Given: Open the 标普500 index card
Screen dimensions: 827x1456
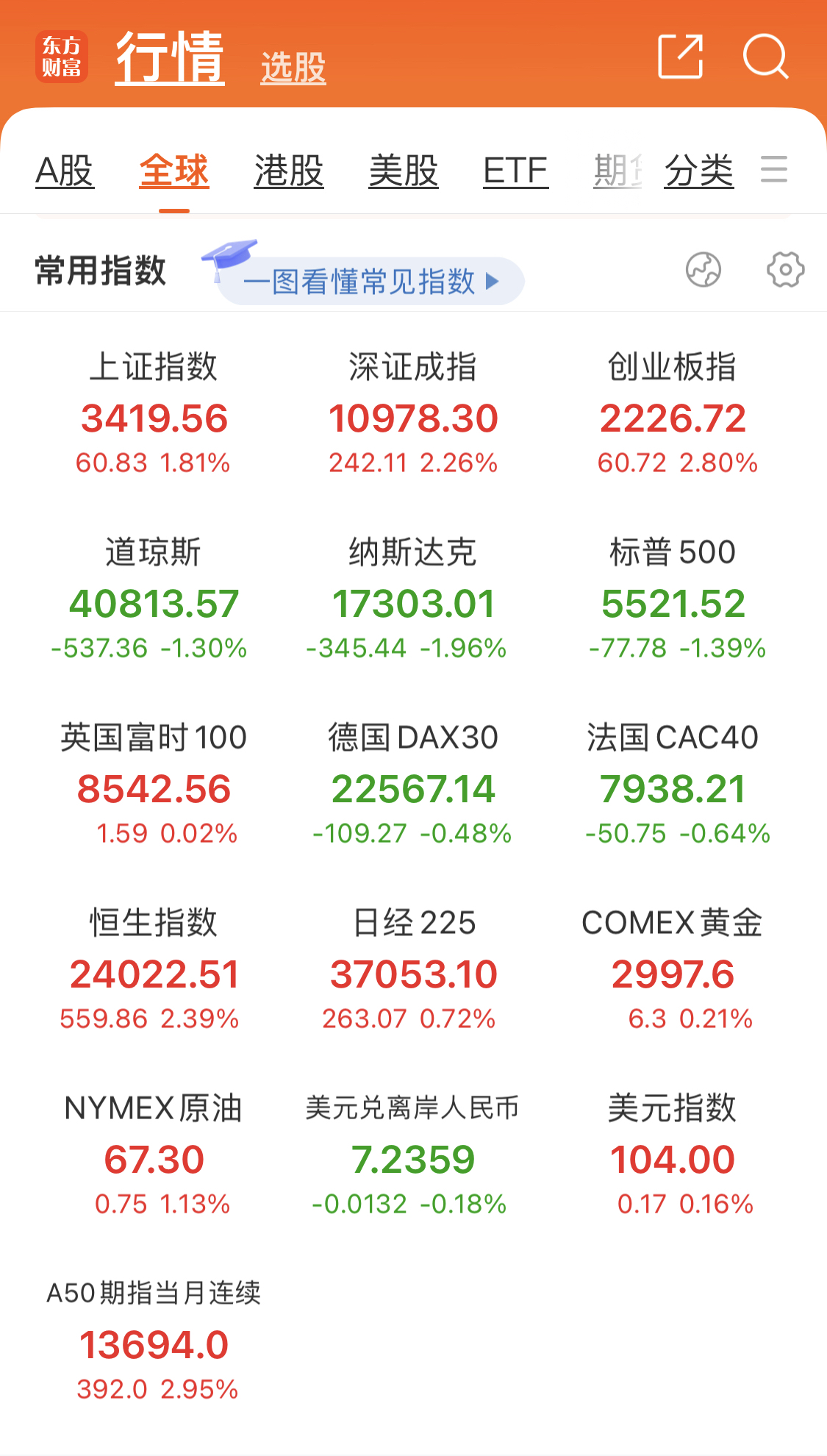Looking at the screenshot, I should click(673, 604).
